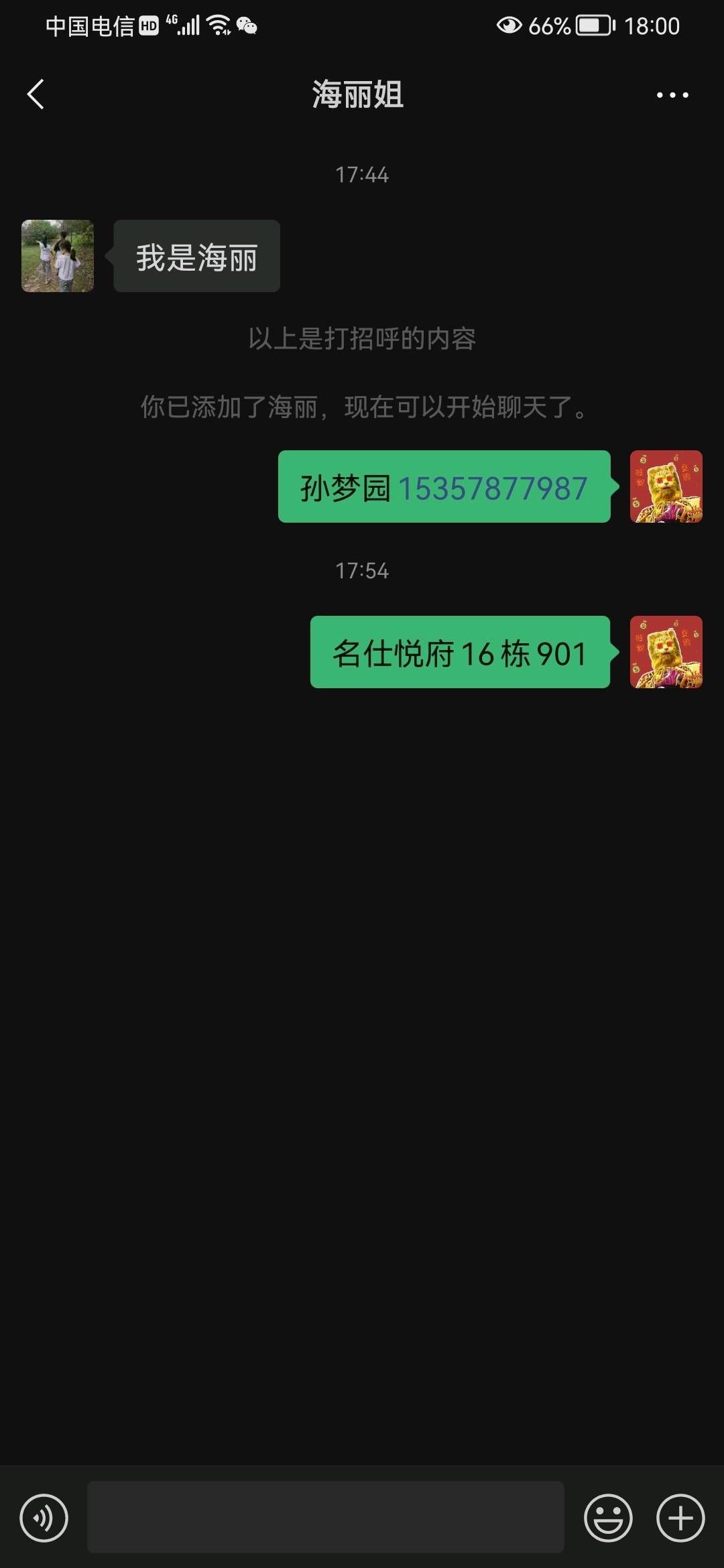Tap my avatar next to 名仕悦府 message

coord(666,652)
